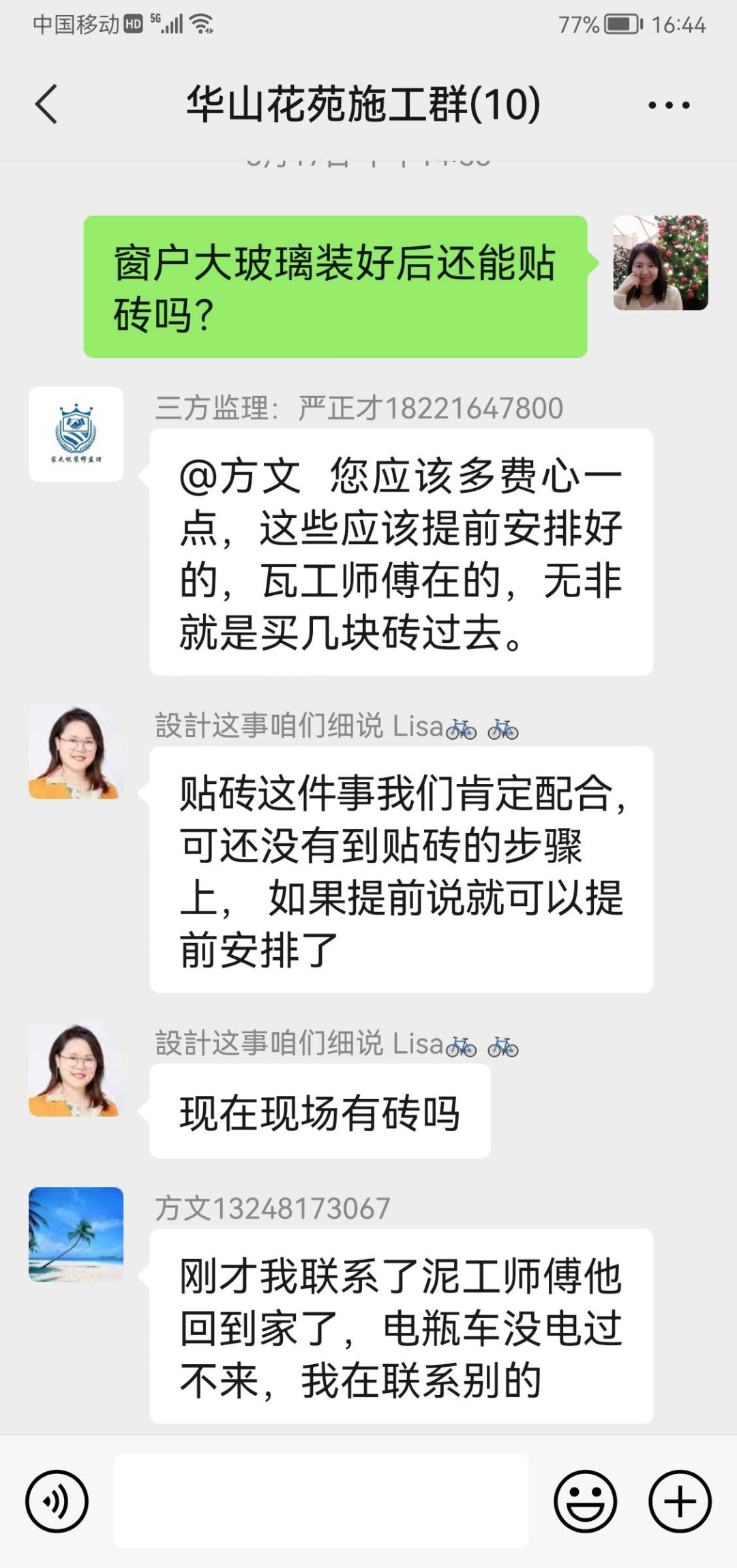Go back from 华山花苑施工群 chat

tap(46, 104)
